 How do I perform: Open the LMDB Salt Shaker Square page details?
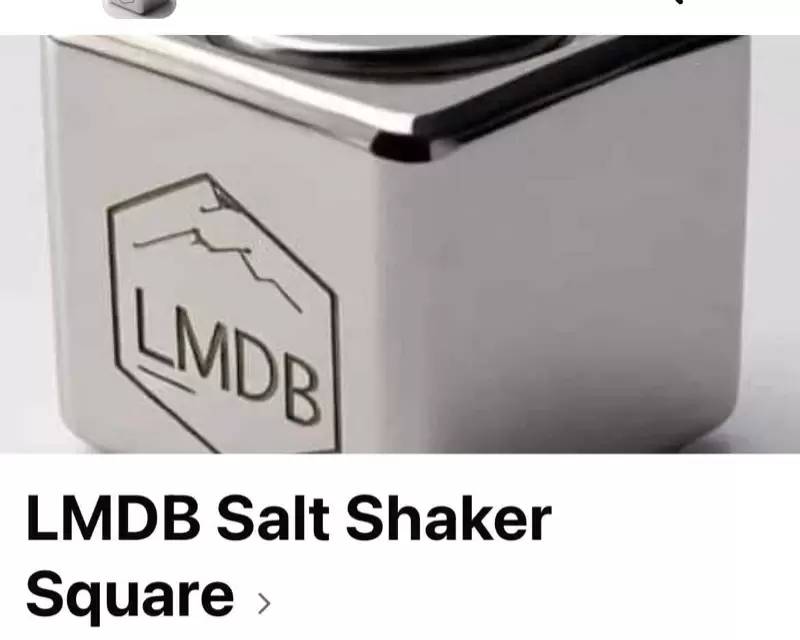(264, 603)
